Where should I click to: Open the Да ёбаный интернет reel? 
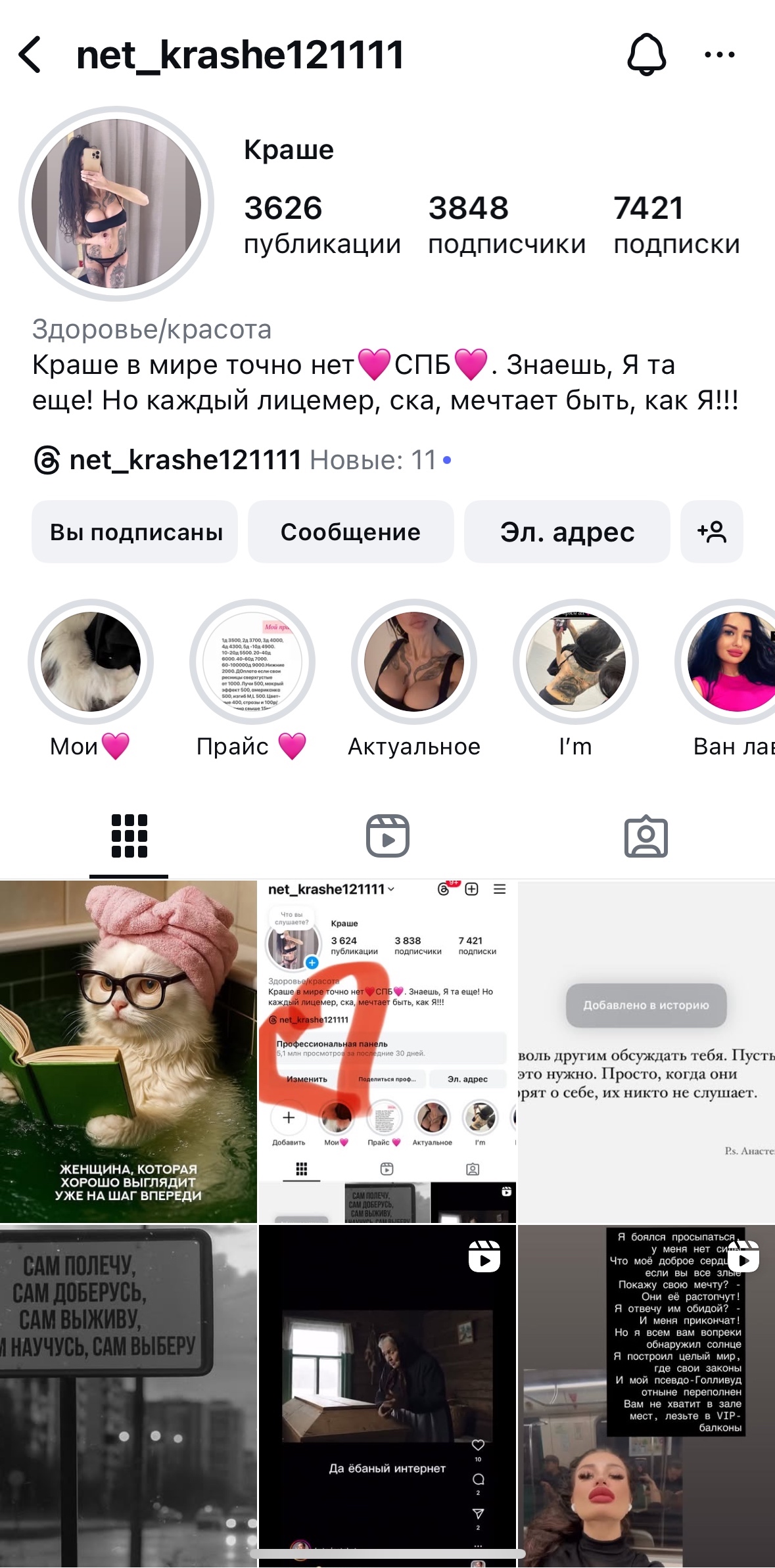387,1393
